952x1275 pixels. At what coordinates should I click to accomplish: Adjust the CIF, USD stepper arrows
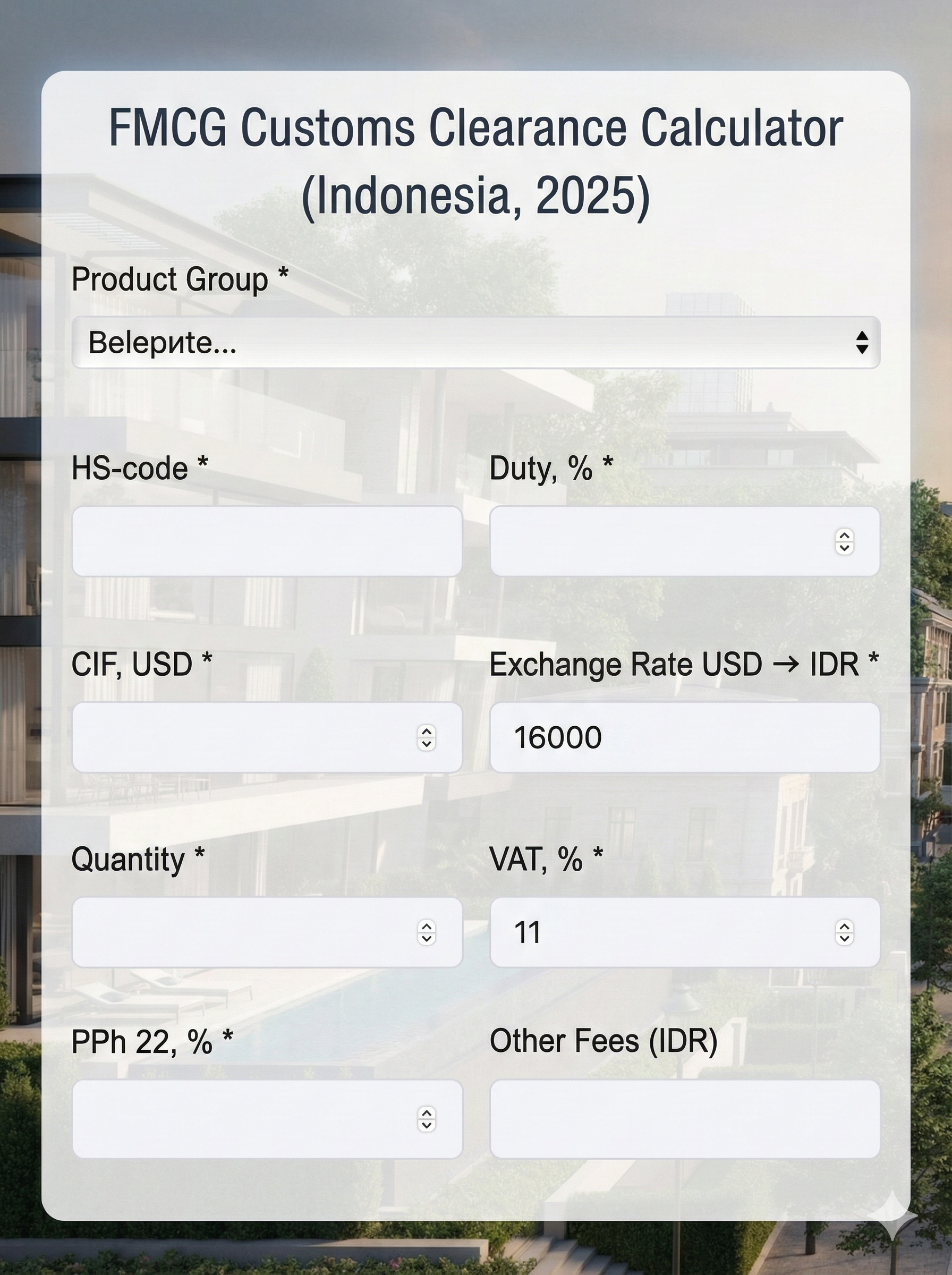coord(427,737)
